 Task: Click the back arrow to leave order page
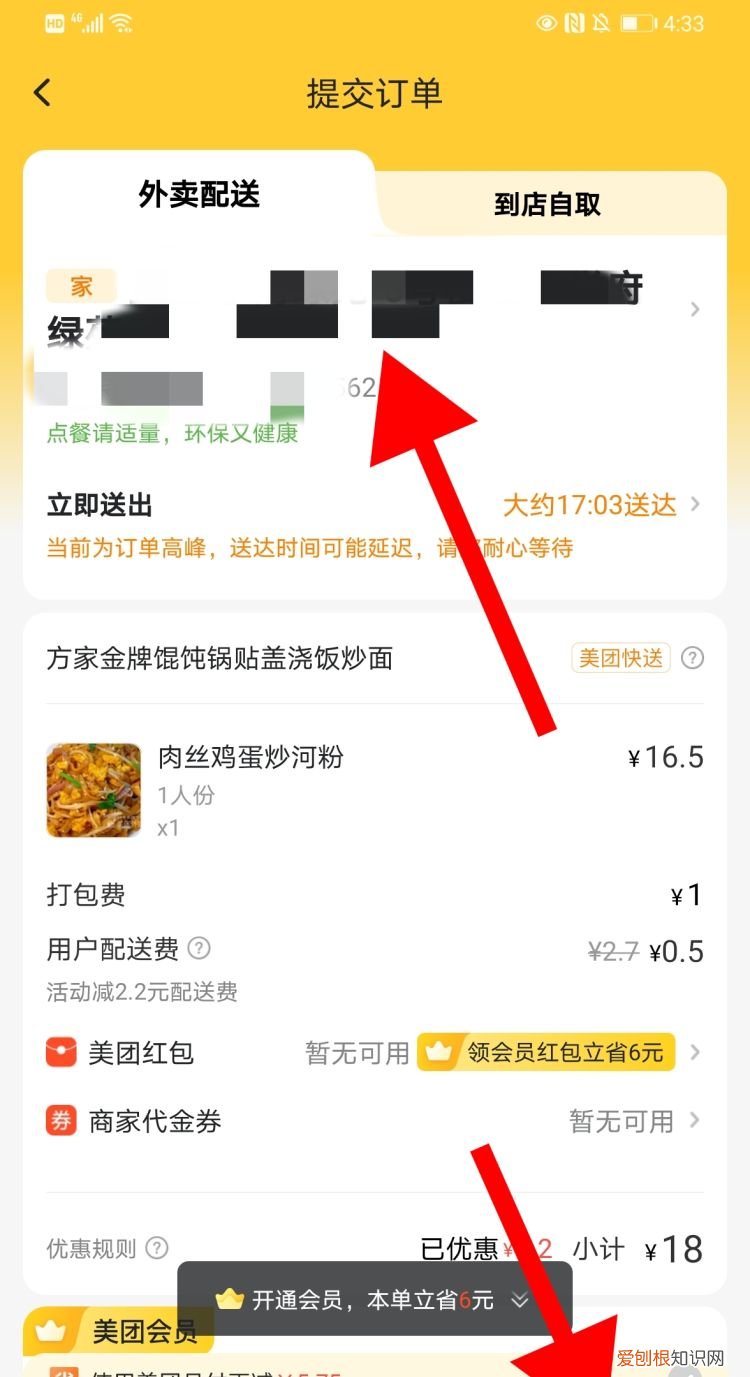point(42,92)
